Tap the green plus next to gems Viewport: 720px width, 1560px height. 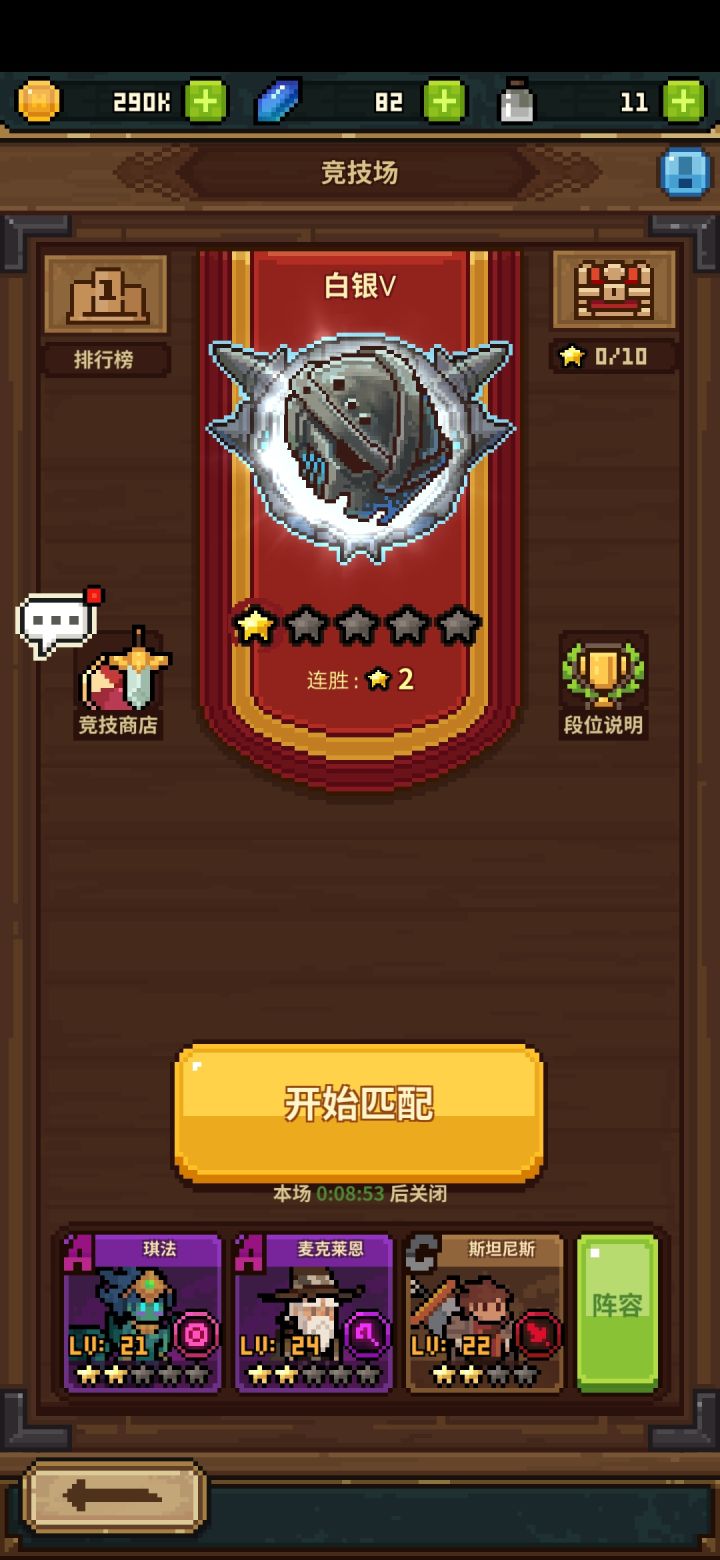tap(443, 99)
